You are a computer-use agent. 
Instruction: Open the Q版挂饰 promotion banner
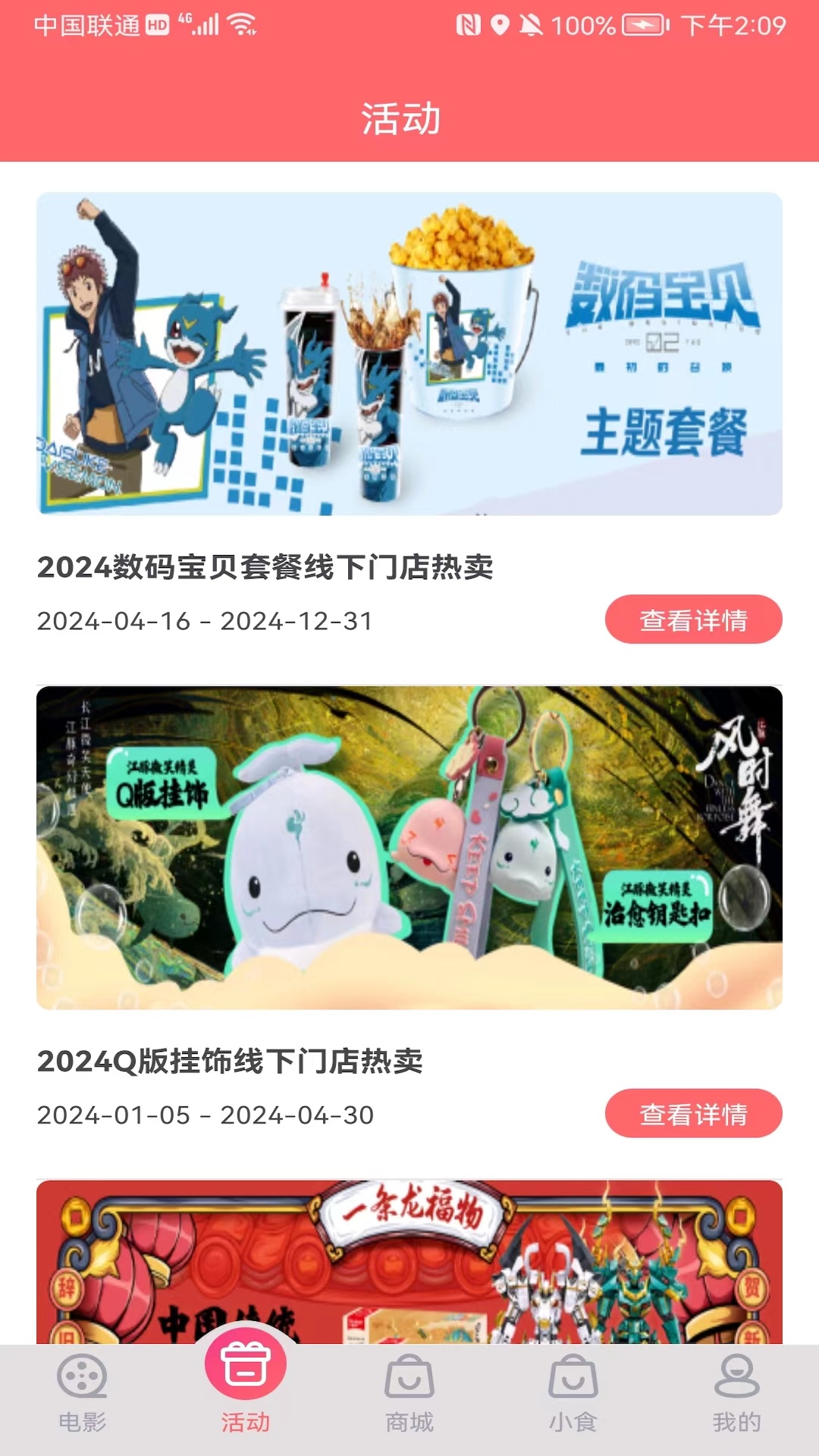pyautogui.click(x=409, y=847)
